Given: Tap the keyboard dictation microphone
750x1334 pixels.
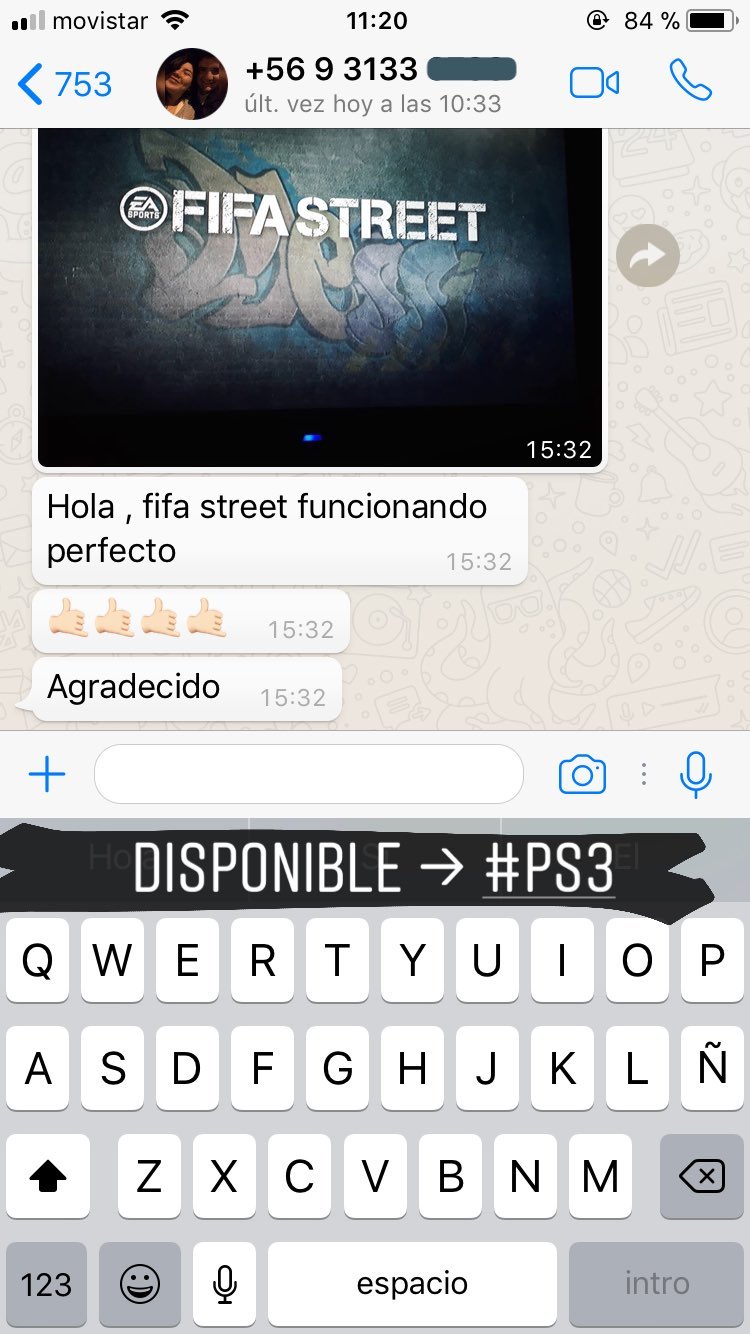Looking at the screenshot, I should 225,1284.
